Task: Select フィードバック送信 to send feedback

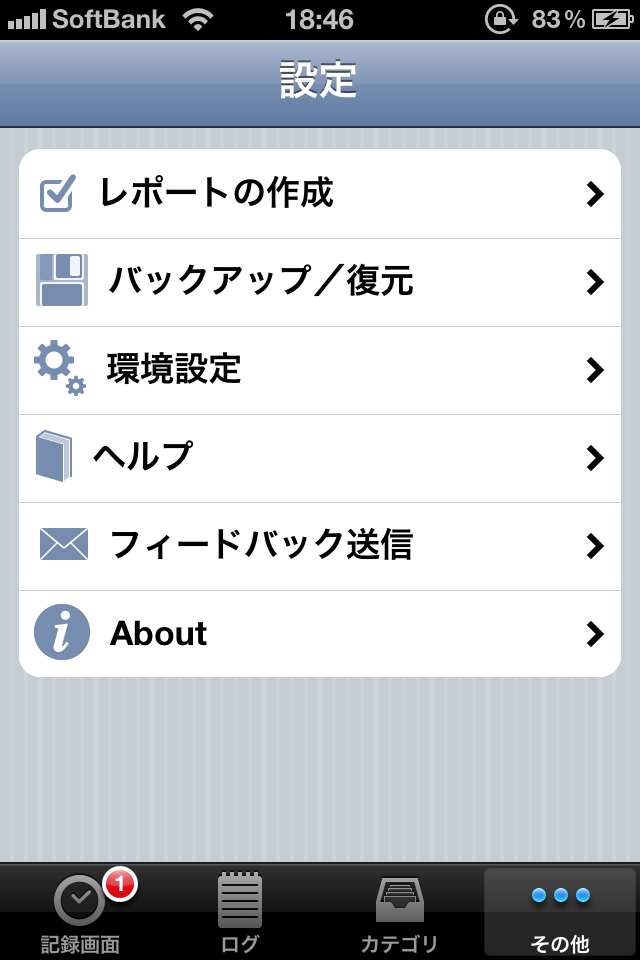Action: point(320,546)
